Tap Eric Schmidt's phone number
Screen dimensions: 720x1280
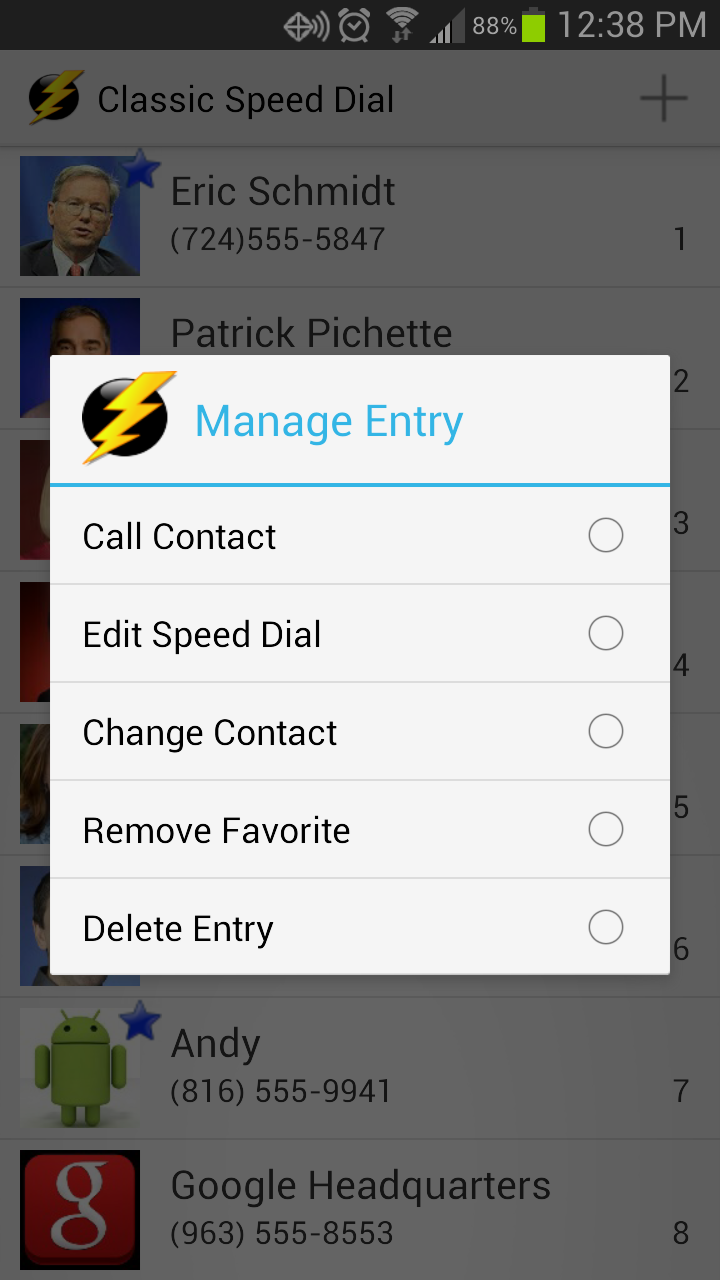click(279, 240)
